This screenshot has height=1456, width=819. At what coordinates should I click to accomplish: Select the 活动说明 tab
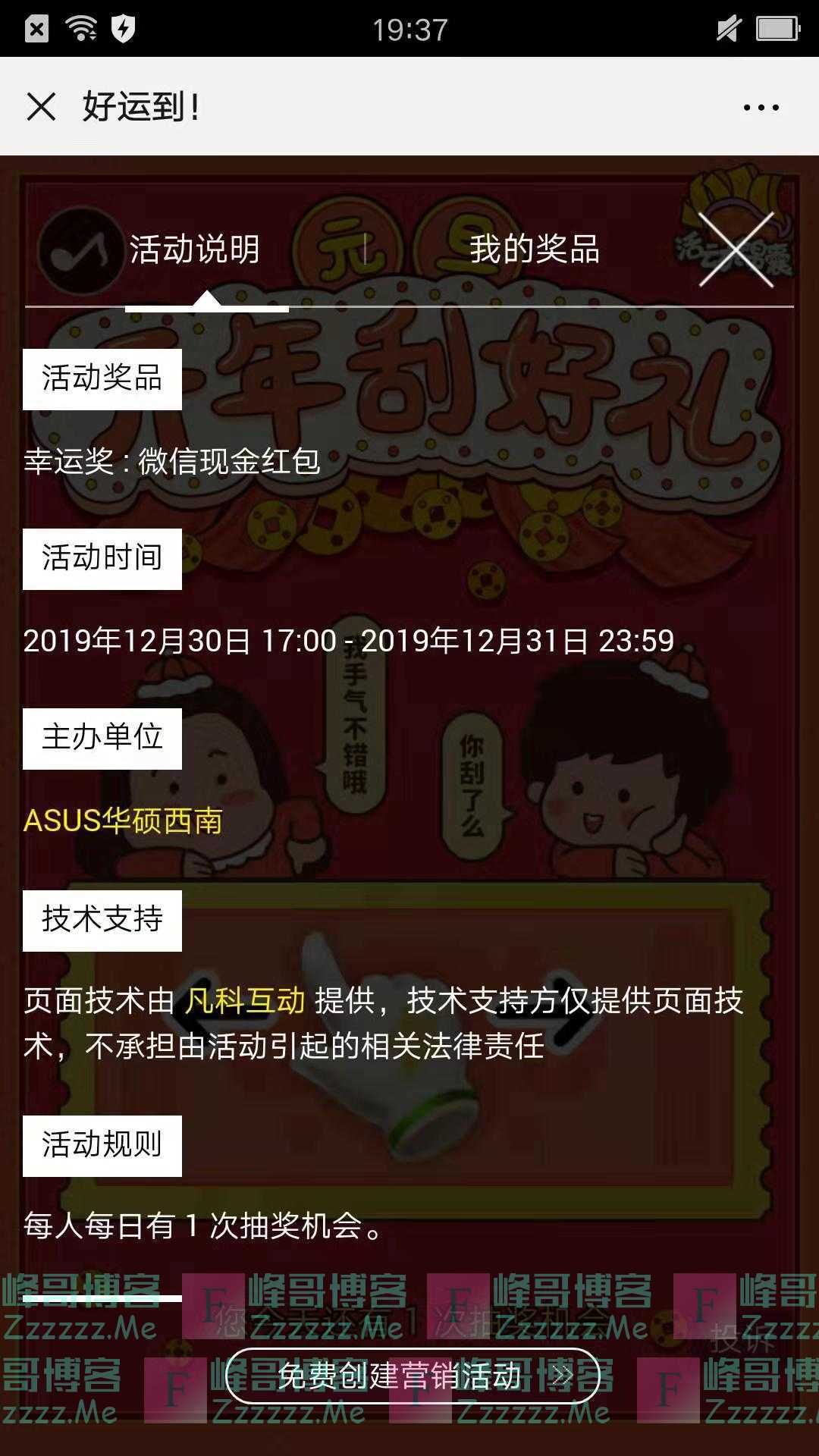[195, 249]
